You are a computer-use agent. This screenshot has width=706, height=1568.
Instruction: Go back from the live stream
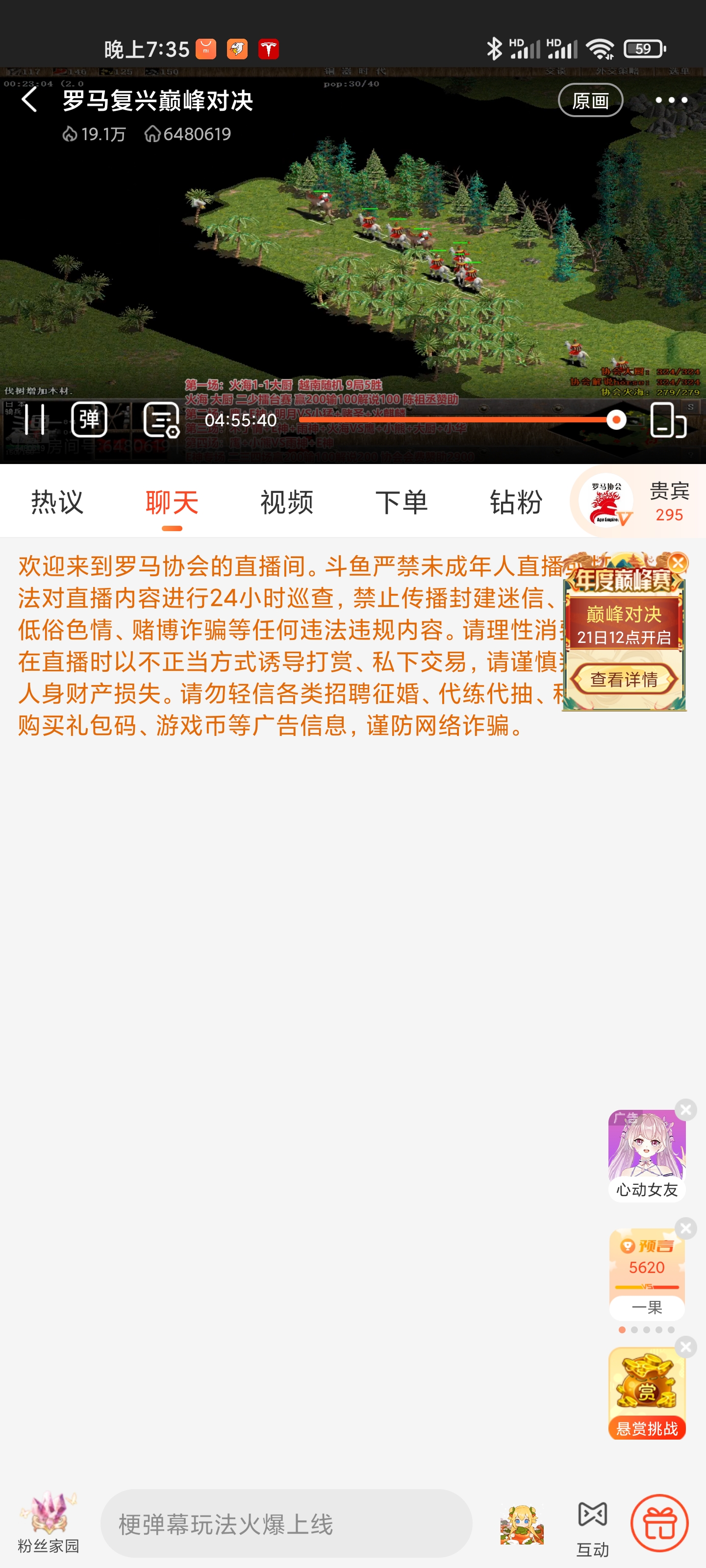coord(28,100)
